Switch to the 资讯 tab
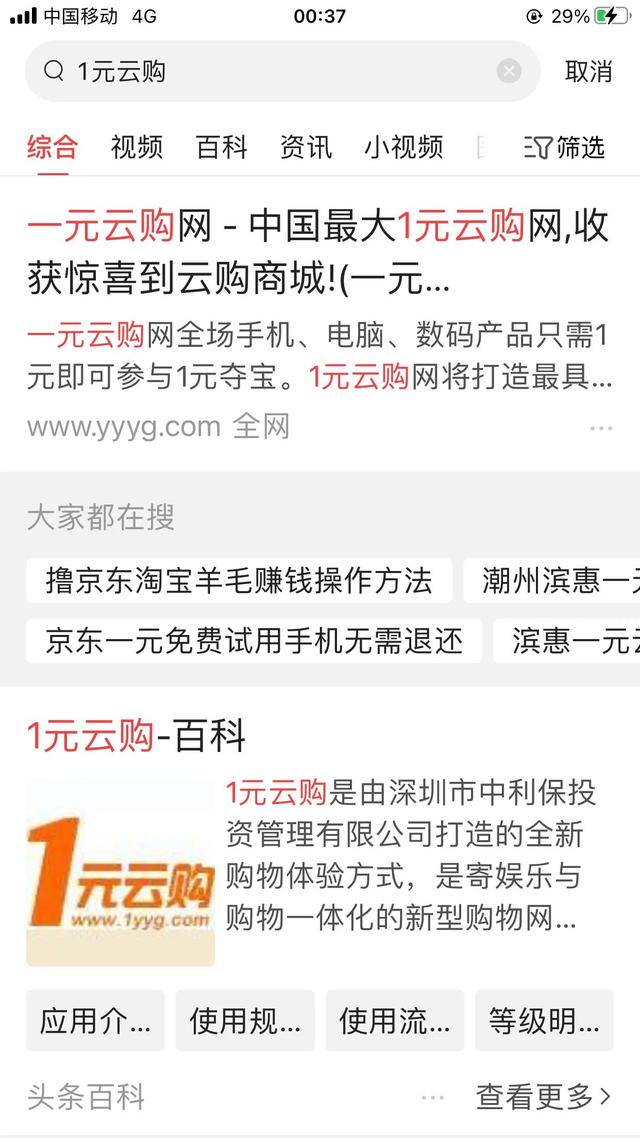 tap(305, 147)
